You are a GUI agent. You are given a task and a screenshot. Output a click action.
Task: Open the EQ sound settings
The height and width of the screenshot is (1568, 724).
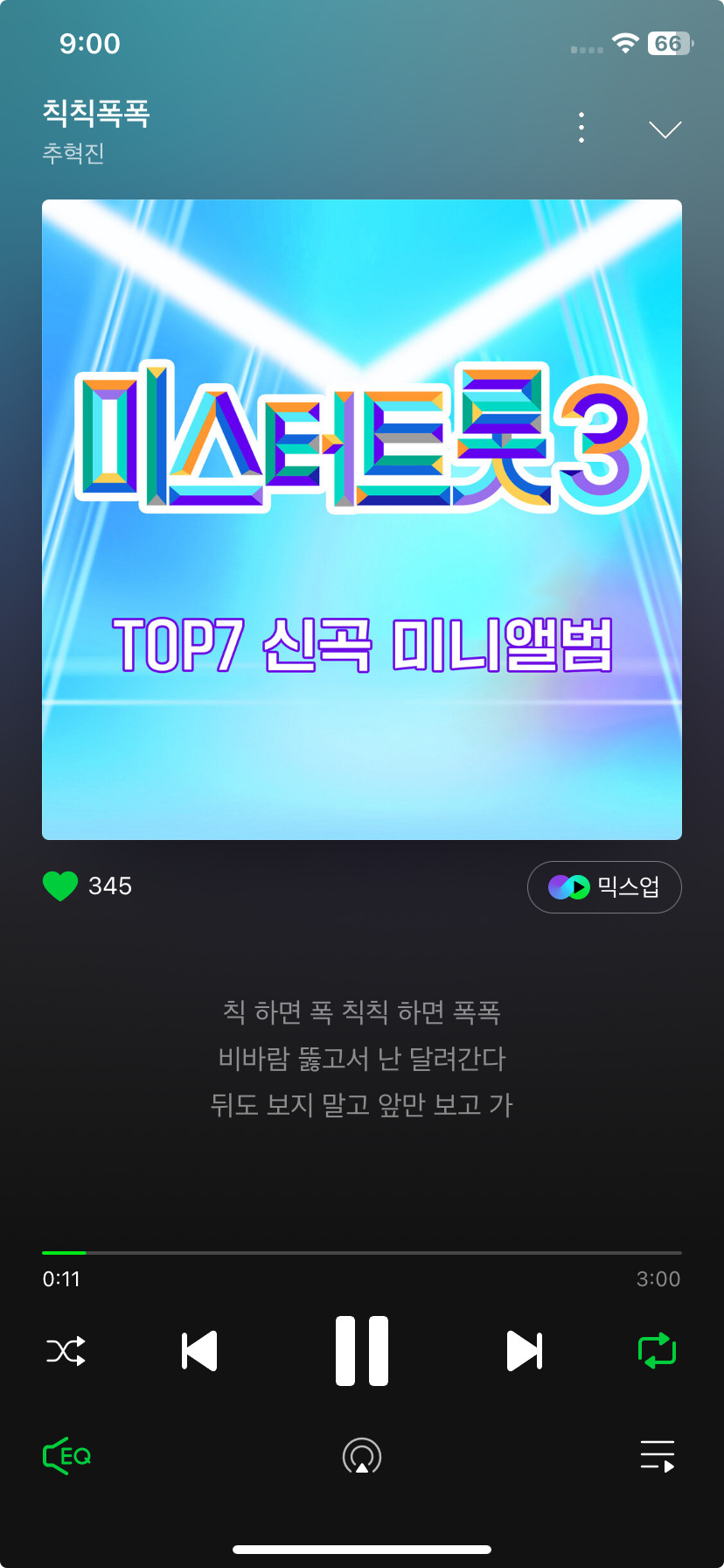click(67, 1456)
